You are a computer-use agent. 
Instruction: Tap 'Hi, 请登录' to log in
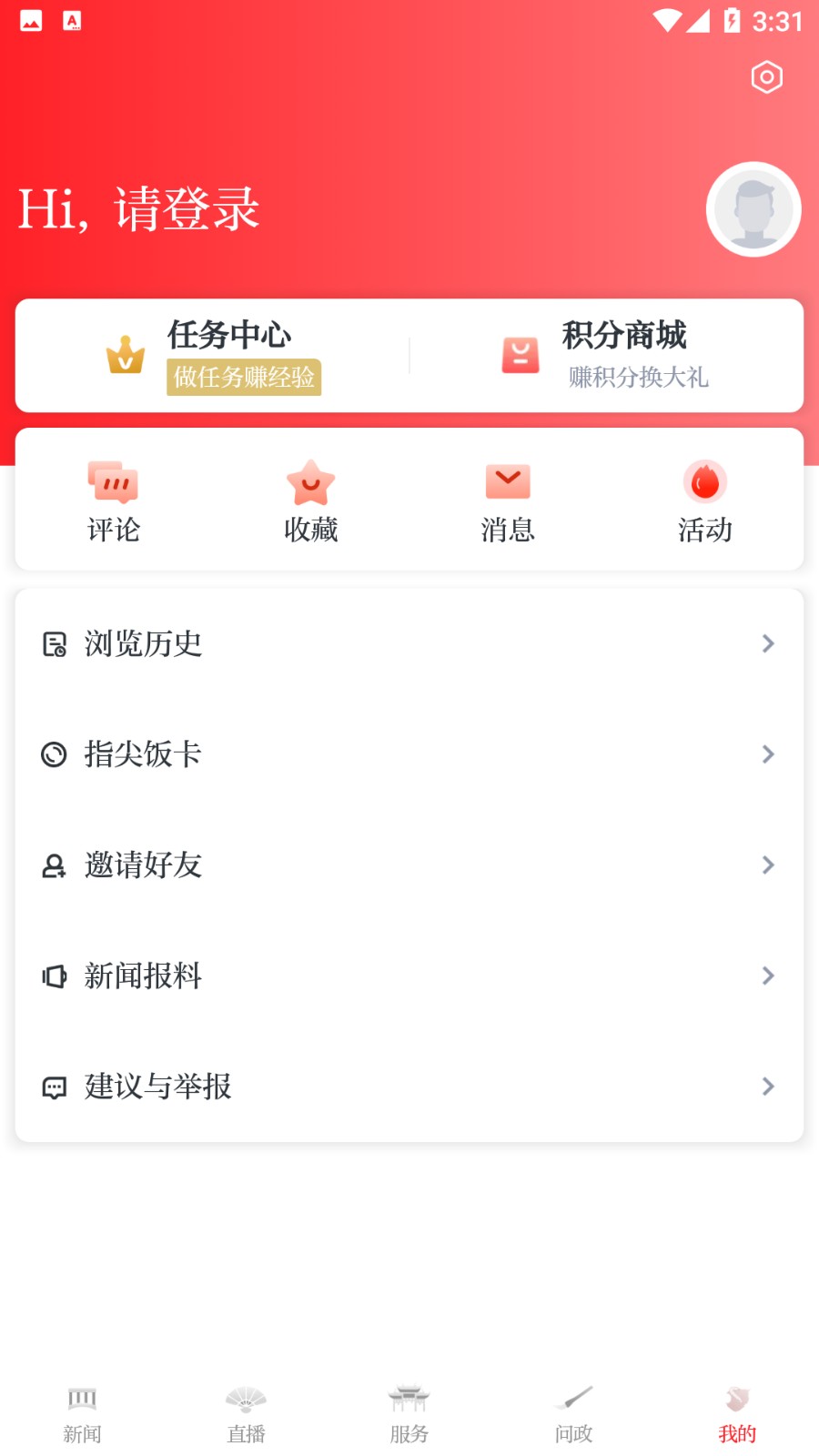(139, 207)
